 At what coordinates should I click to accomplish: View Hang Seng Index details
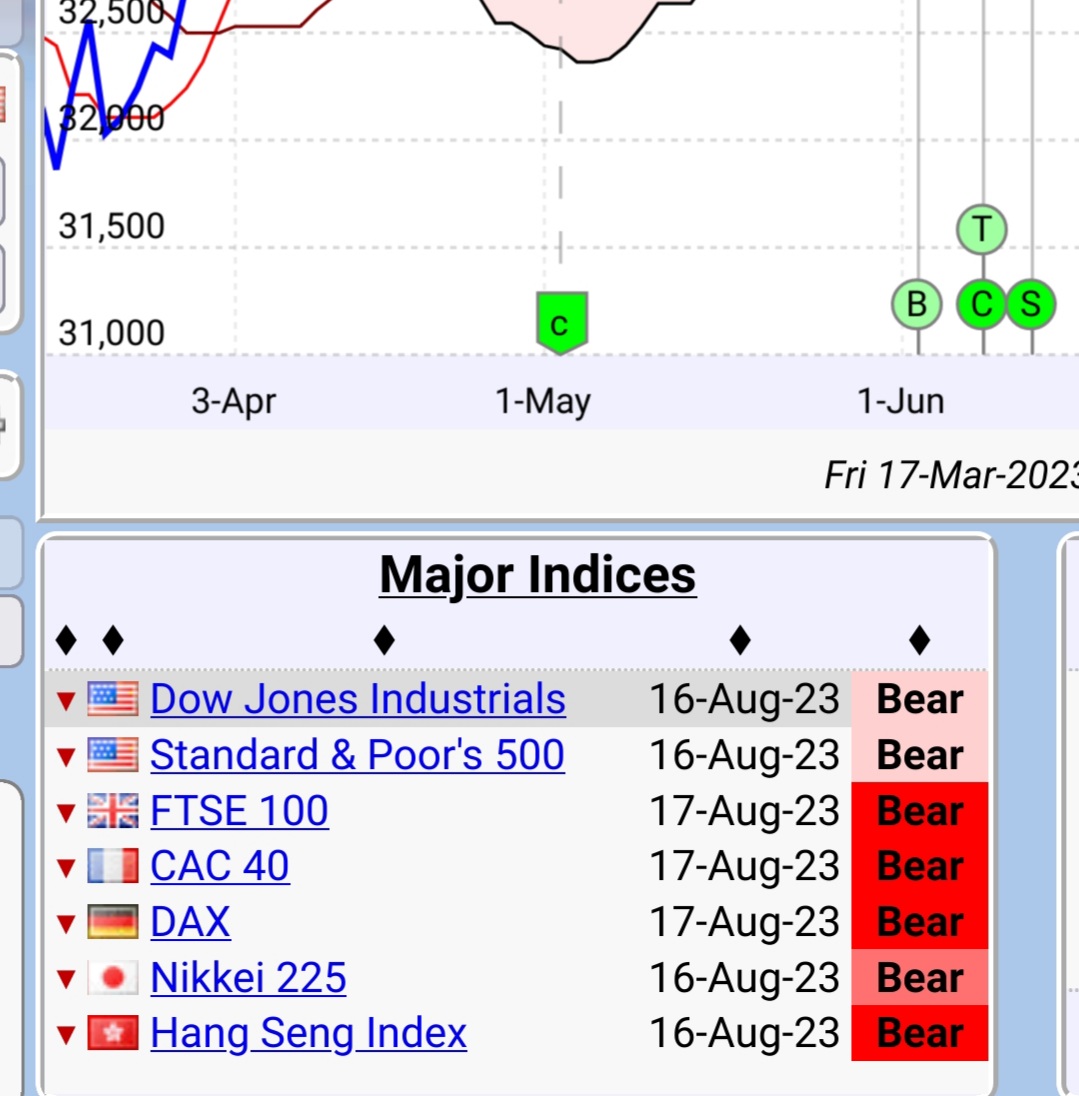click(308, 1033)
